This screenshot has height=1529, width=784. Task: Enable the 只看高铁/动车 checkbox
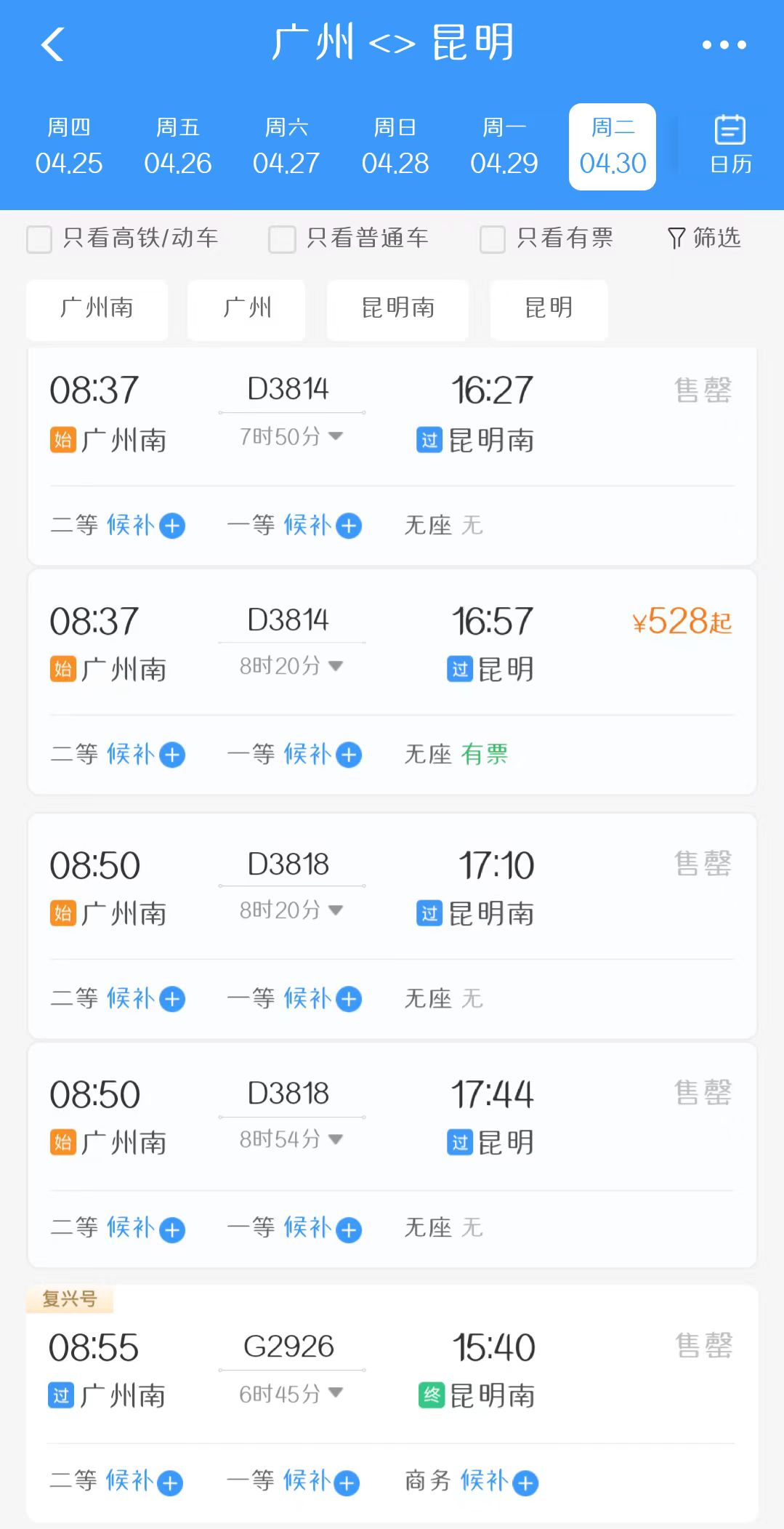[x=39, y=238]
